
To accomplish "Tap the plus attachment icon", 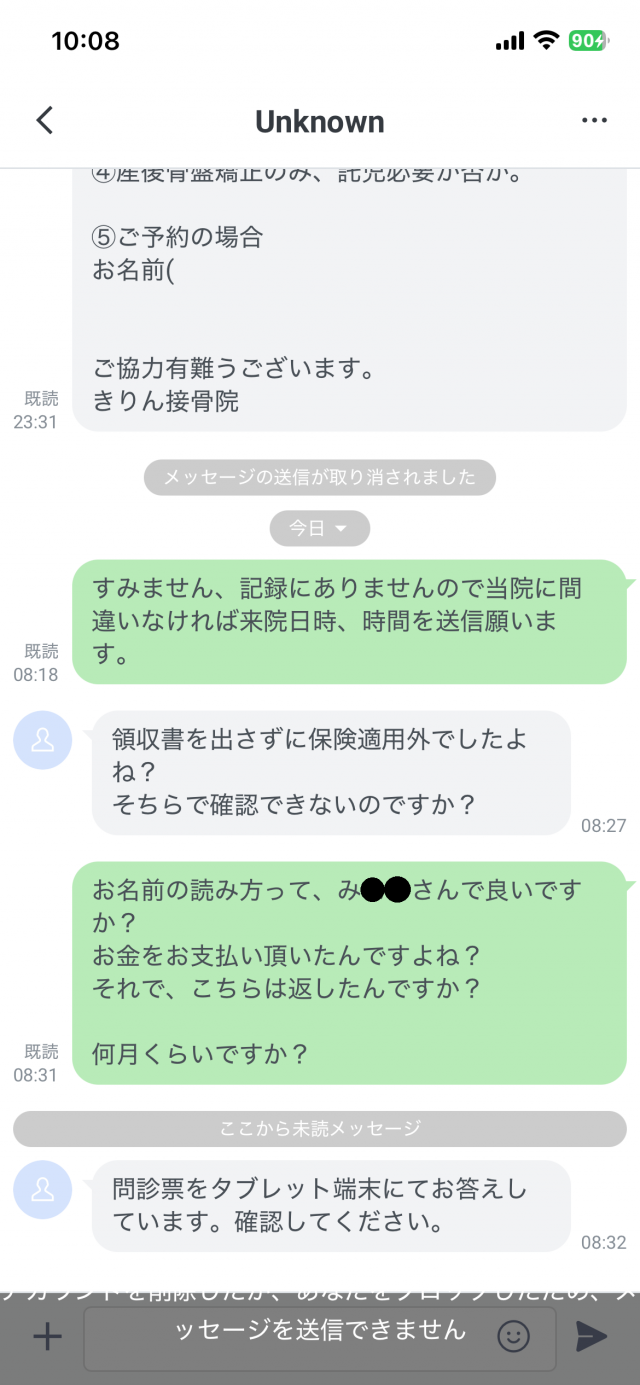I will coord(46,1337).
